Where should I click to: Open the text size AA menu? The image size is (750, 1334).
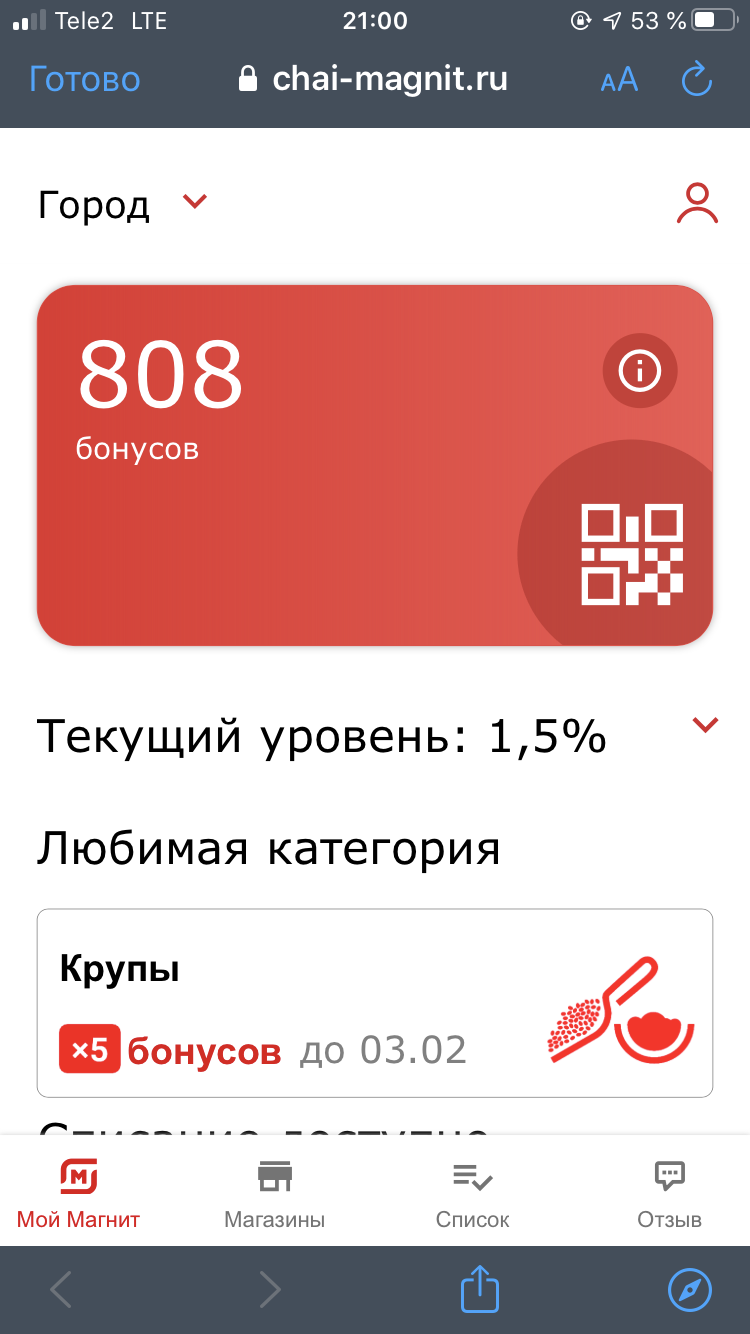click(619, 81)
